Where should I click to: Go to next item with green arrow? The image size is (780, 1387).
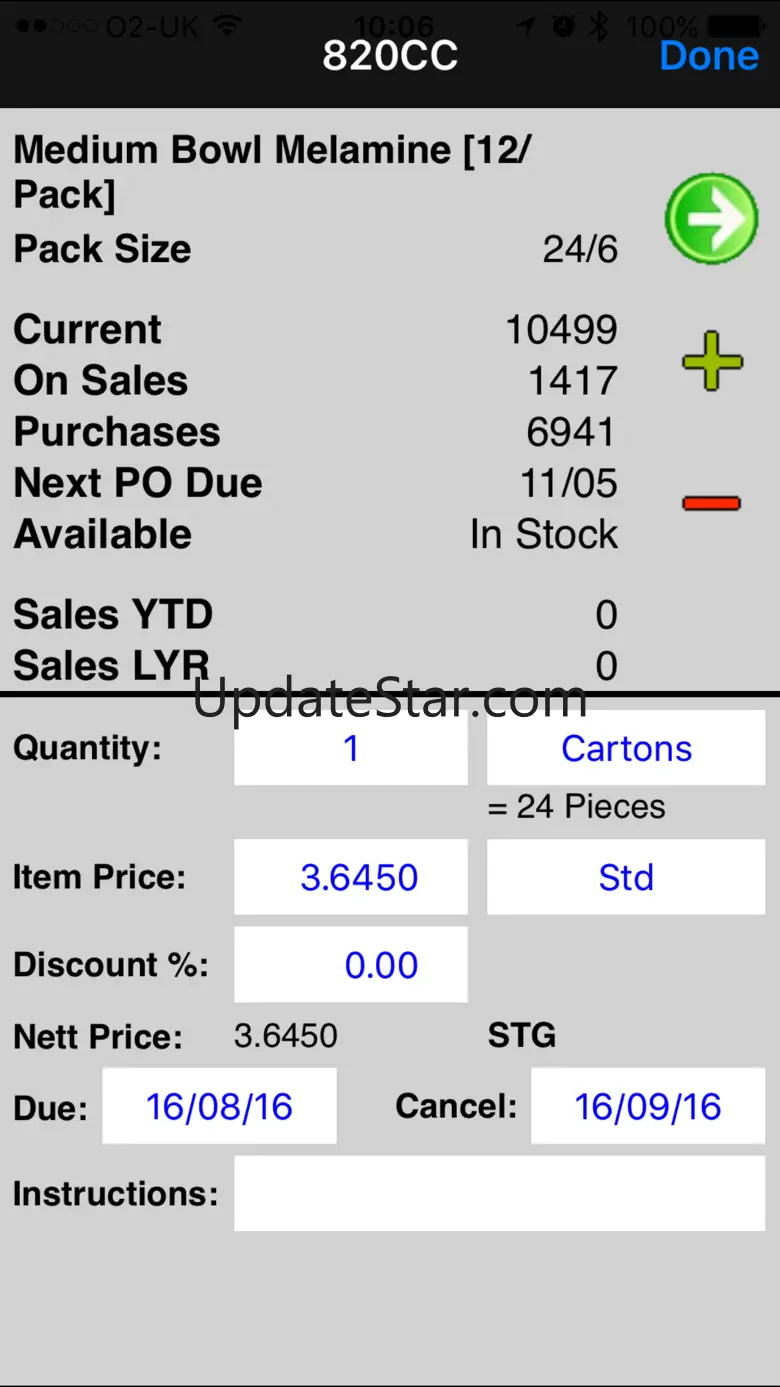pyautogui.click(x=712, y=219)
